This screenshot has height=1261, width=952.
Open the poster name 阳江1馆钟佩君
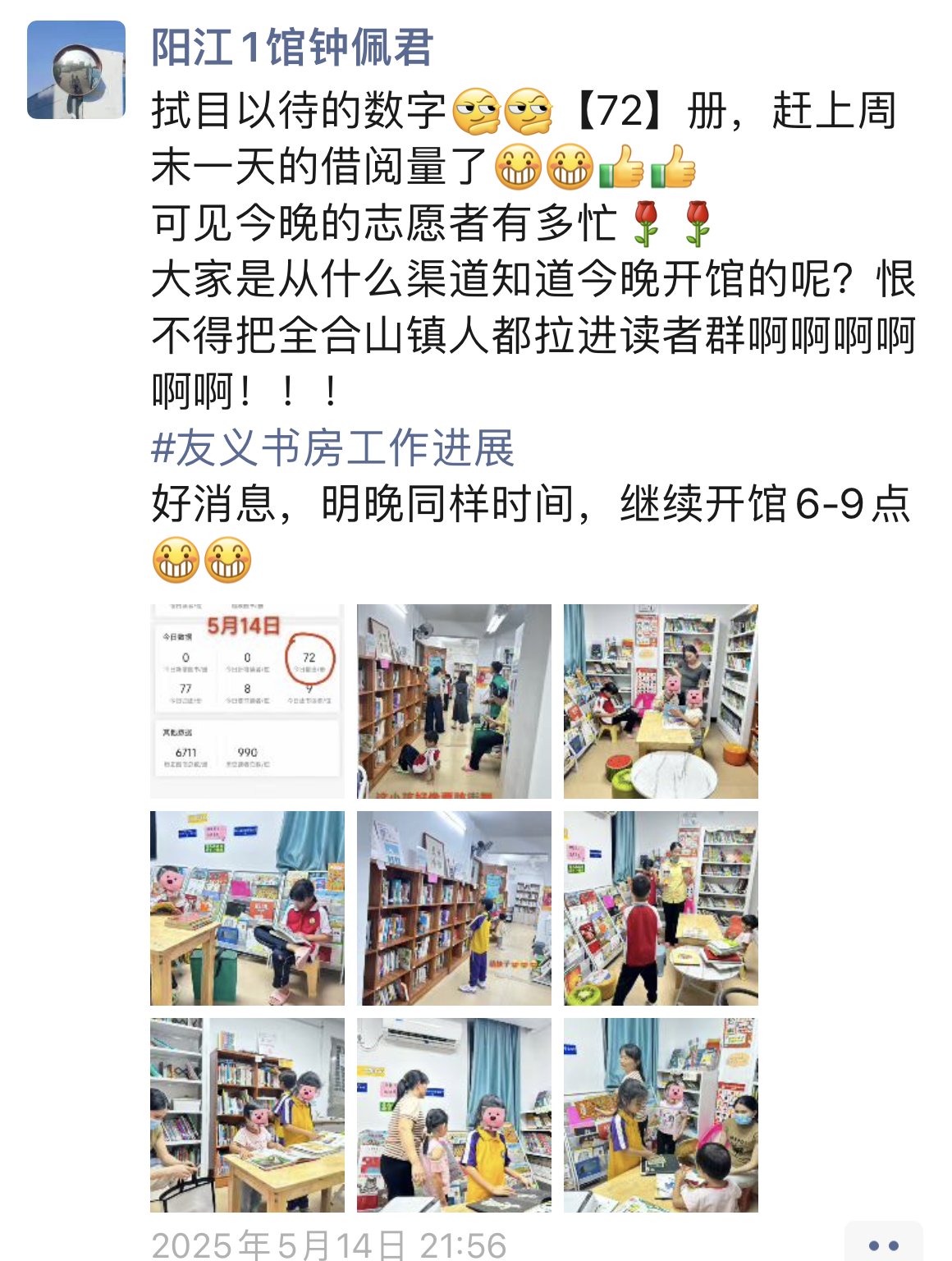point(291,48)
